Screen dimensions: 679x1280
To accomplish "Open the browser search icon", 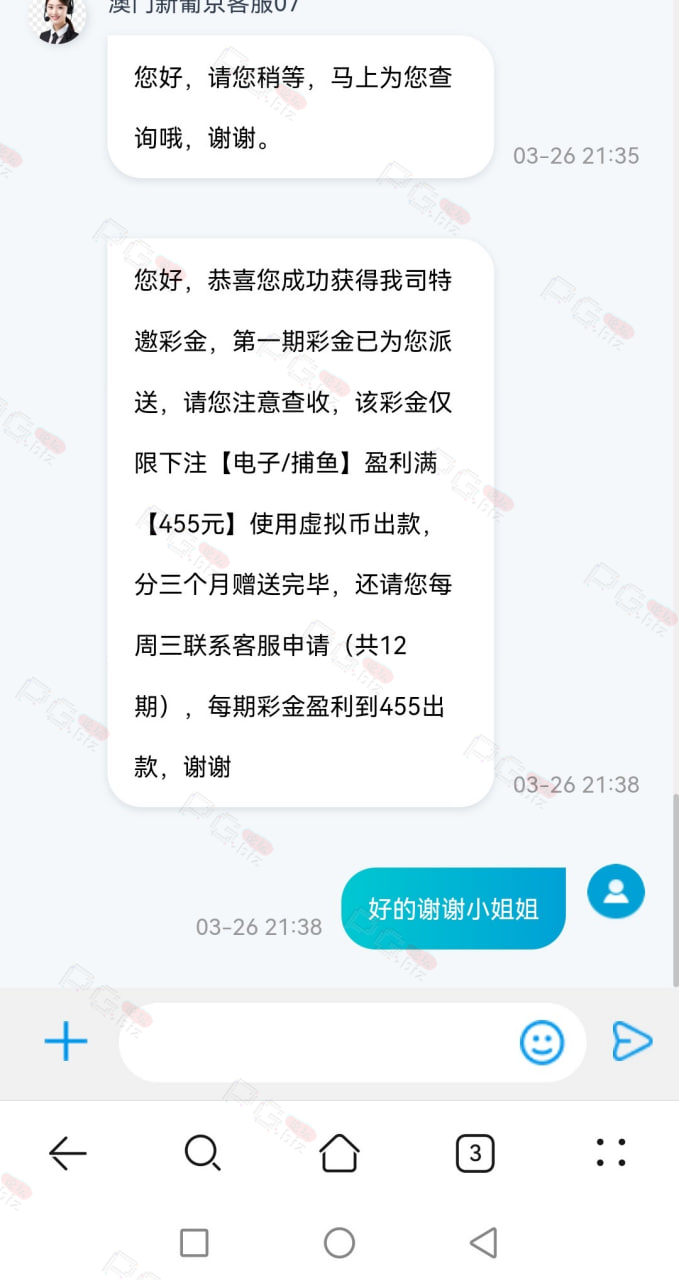I will coord(203,1154).
